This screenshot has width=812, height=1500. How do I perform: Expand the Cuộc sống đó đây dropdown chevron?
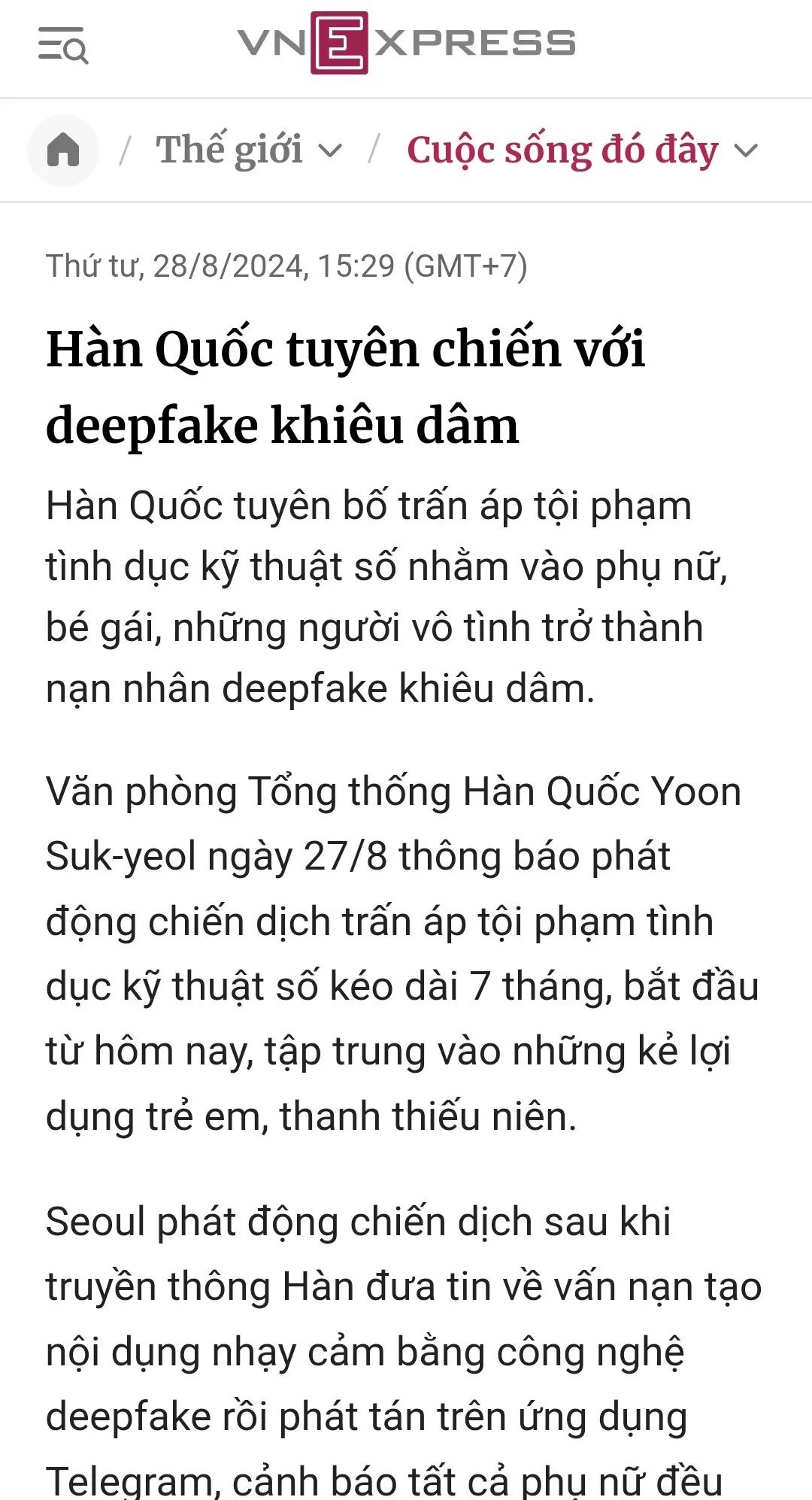[745, 150]
